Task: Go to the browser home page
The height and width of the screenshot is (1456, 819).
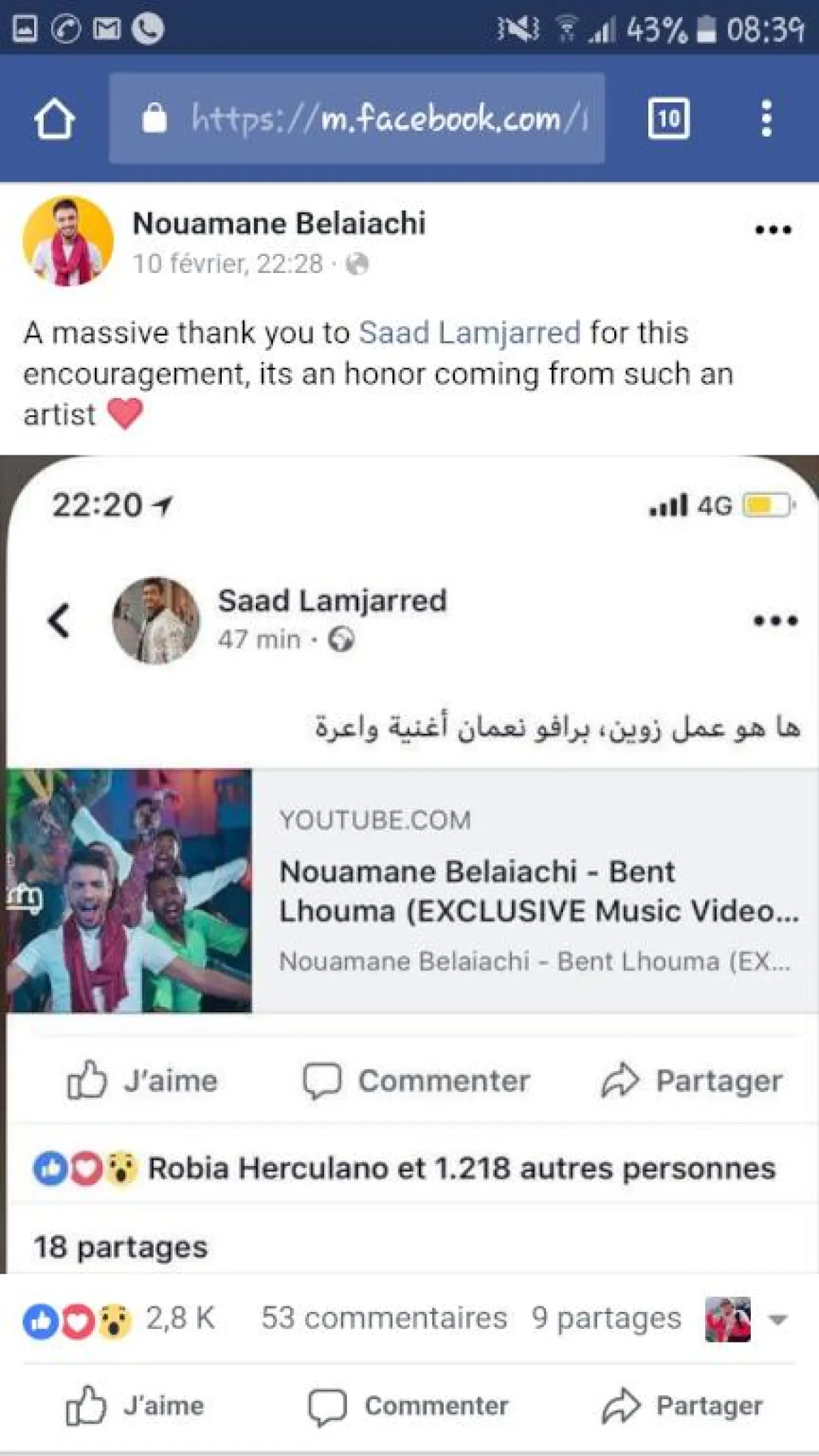Action: click(x=55, y=119)
